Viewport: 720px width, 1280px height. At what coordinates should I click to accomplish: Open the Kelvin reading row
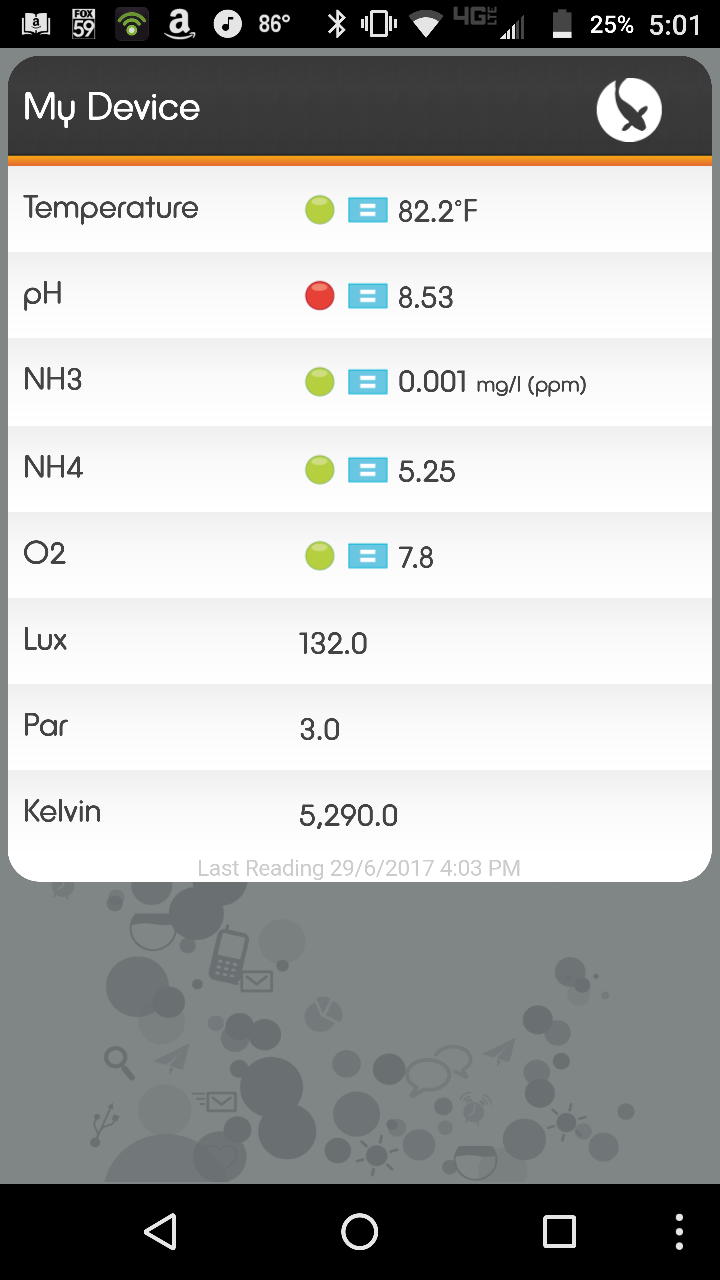click(x=360, y=813)
